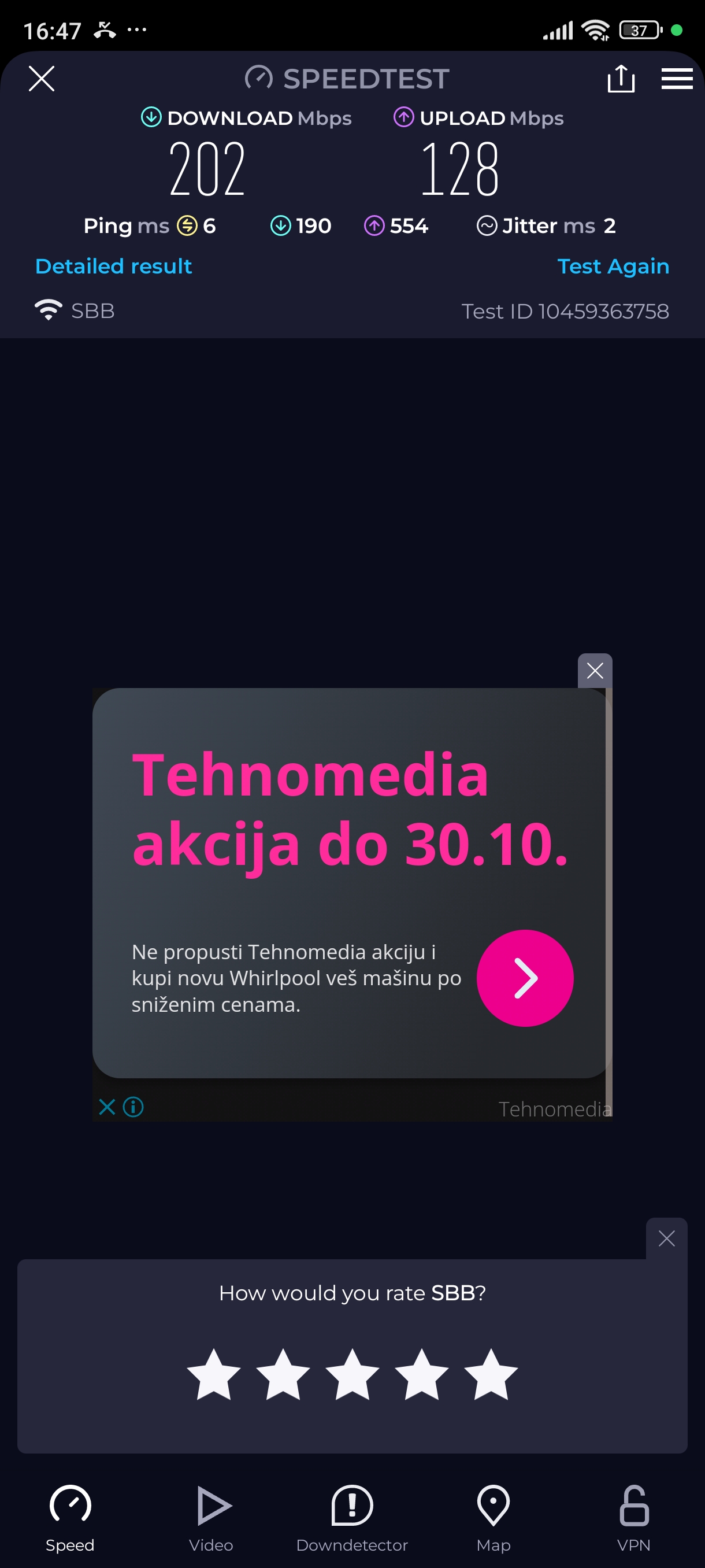Rate SBB one star
The width and height of the screenshot is (705, 1568).
coord(213,1374)
